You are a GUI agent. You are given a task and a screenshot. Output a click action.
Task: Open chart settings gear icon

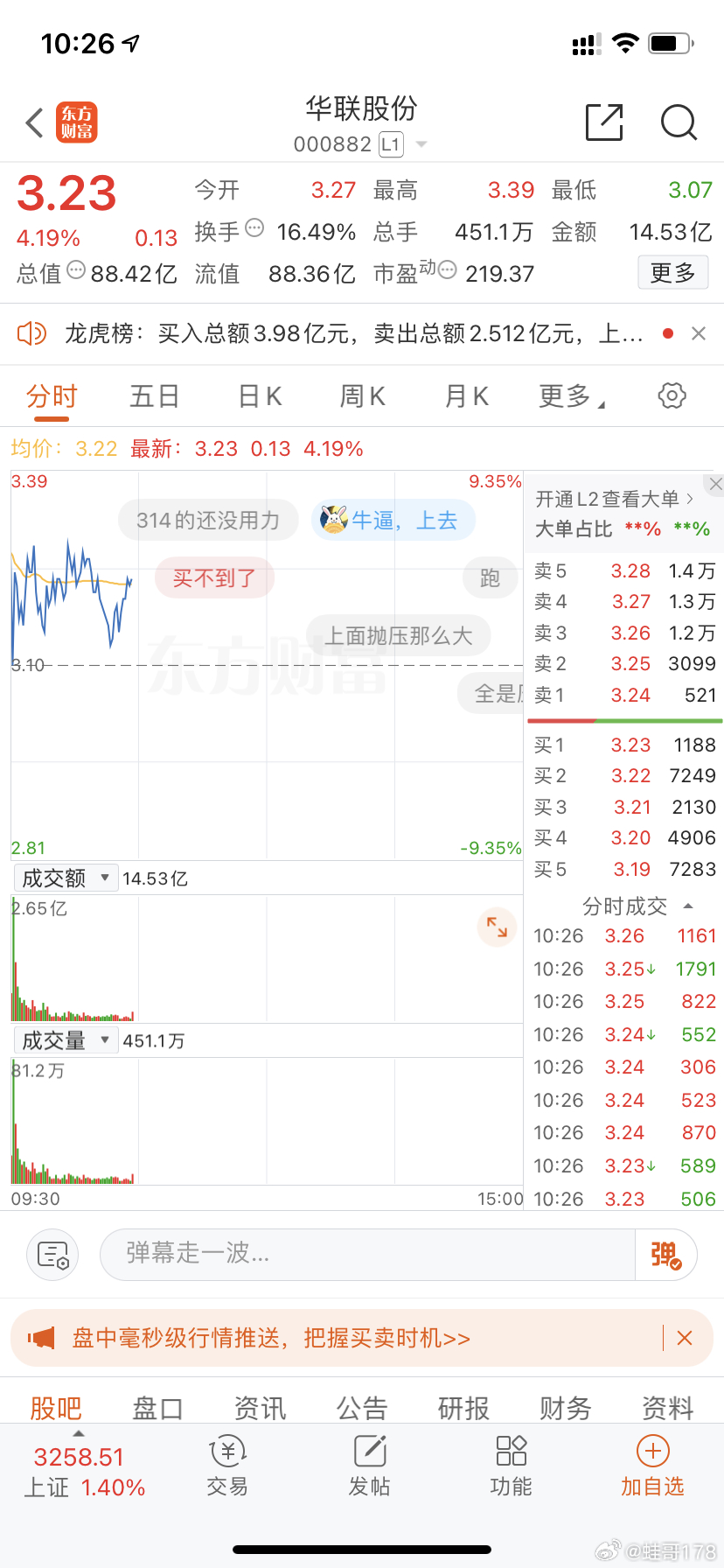pyautogui.click(x=672, y=395)
